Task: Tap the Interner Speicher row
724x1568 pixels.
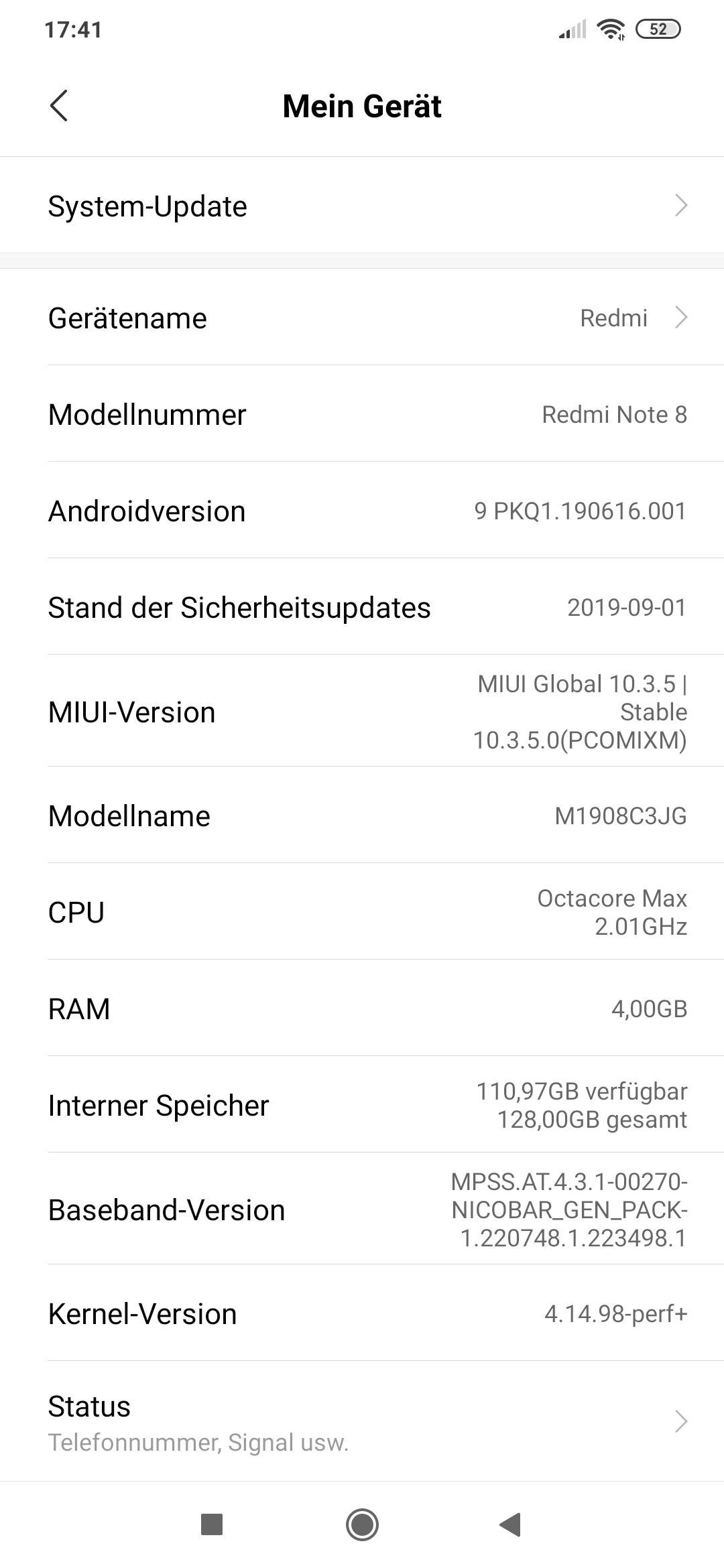Action: point(362,1105)
